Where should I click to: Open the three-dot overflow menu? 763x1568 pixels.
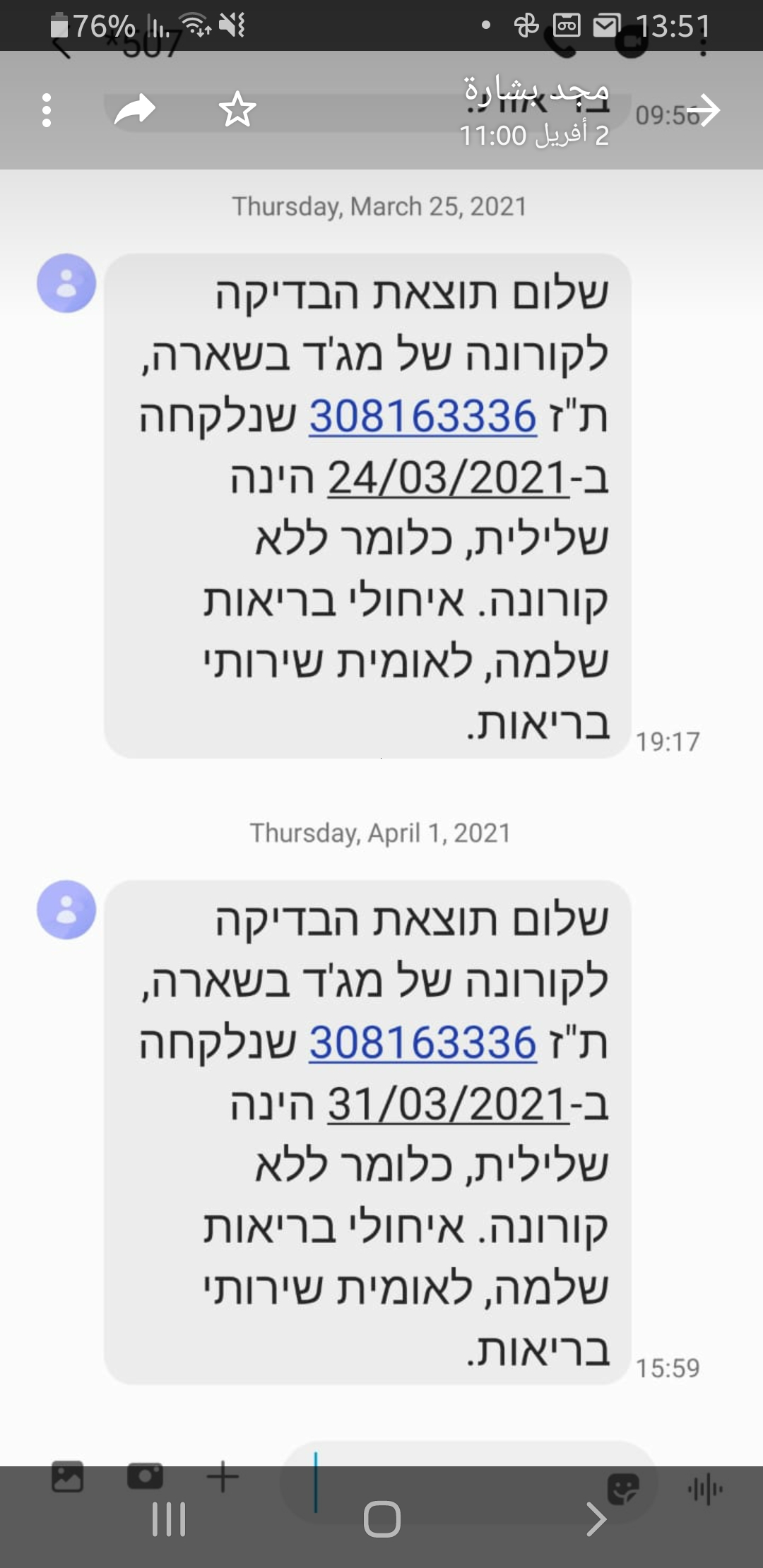click(x=47, y=110)
